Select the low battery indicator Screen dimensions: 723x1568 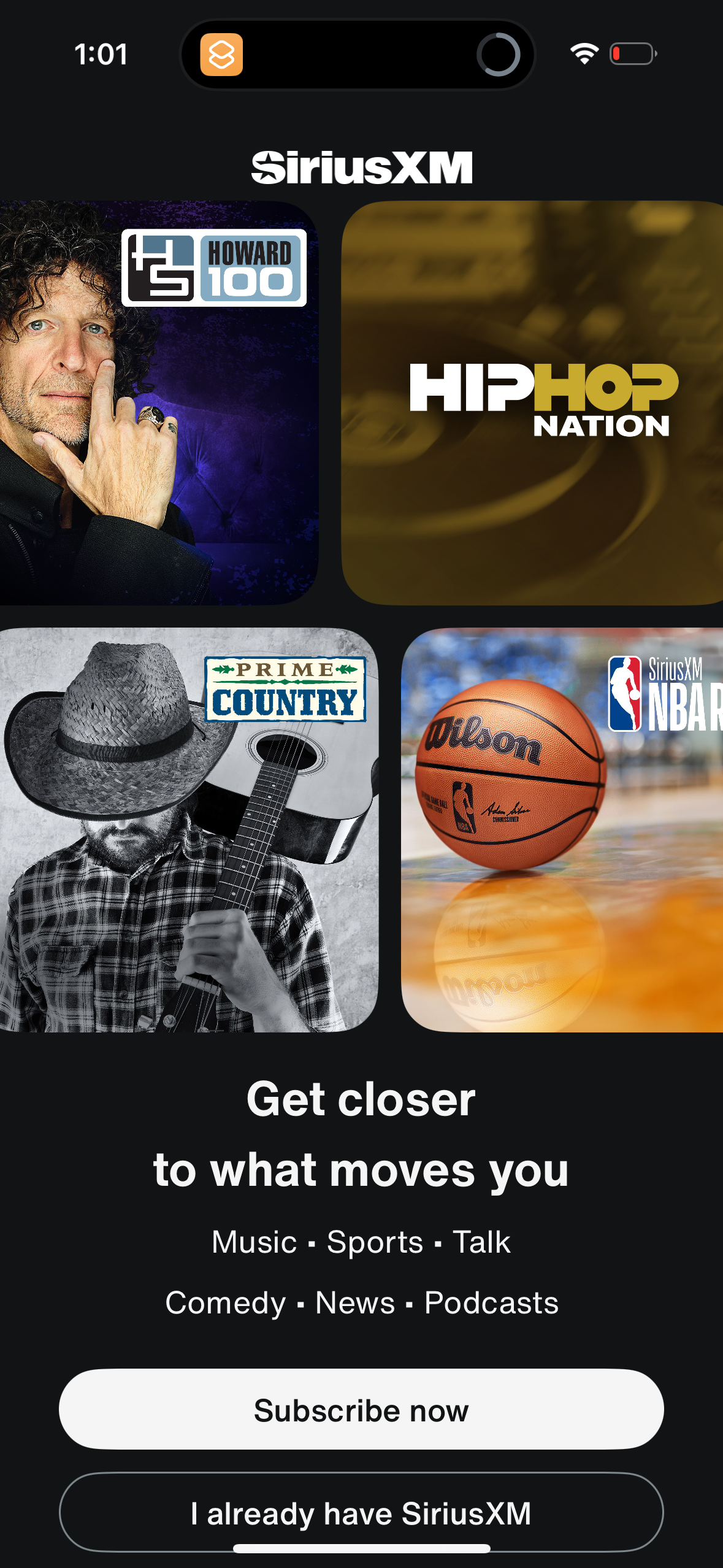(x=633, y=53)
